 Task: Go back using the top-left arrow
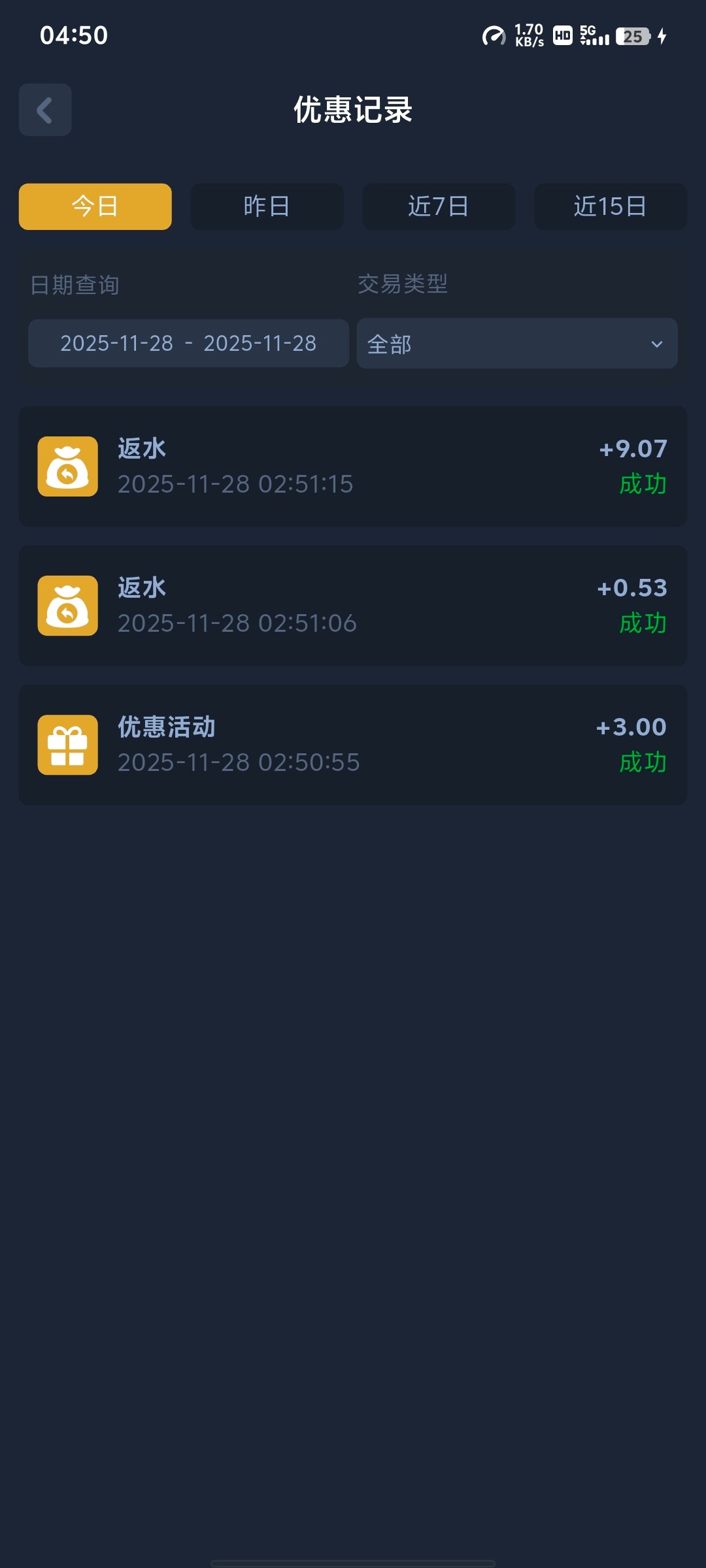(45, 110)
